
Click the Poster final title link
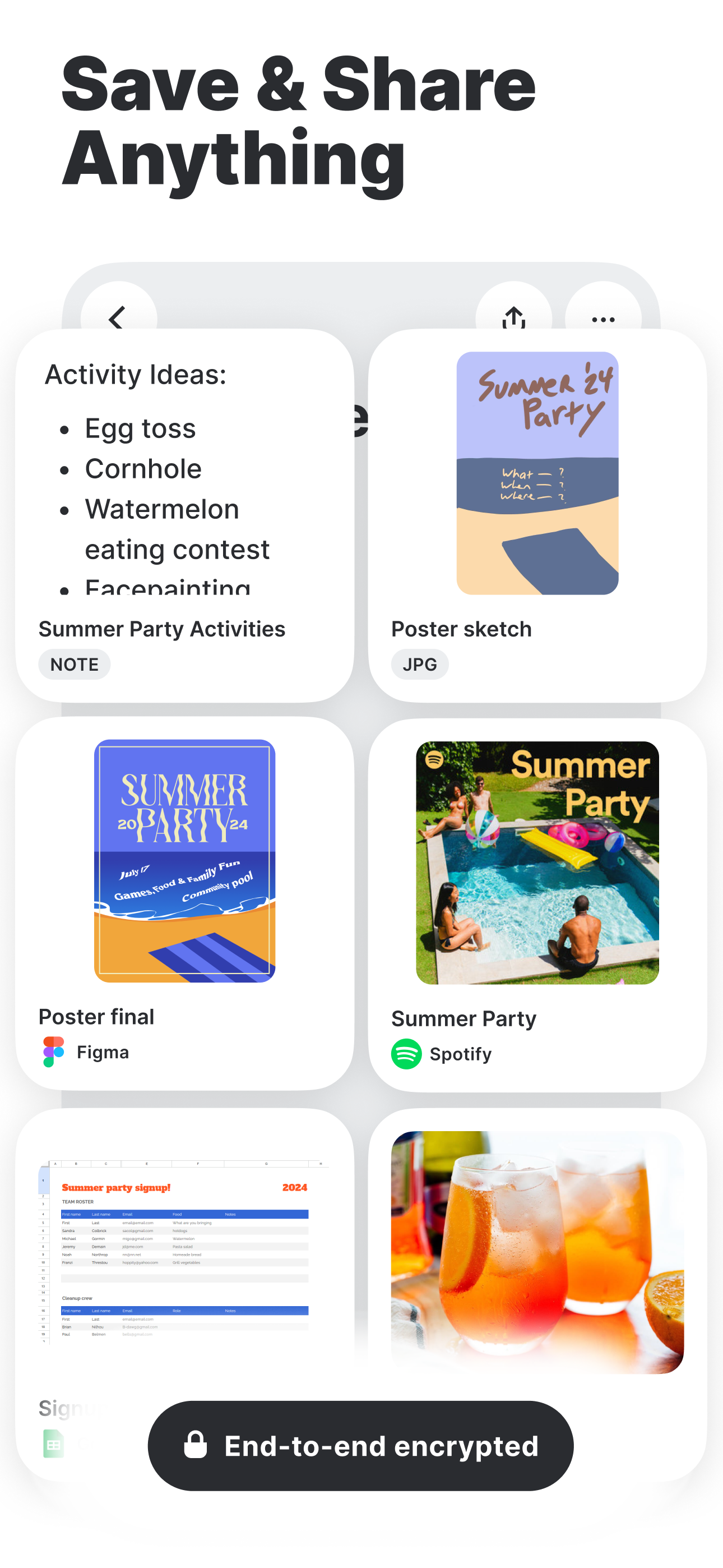coord(95,1016)
